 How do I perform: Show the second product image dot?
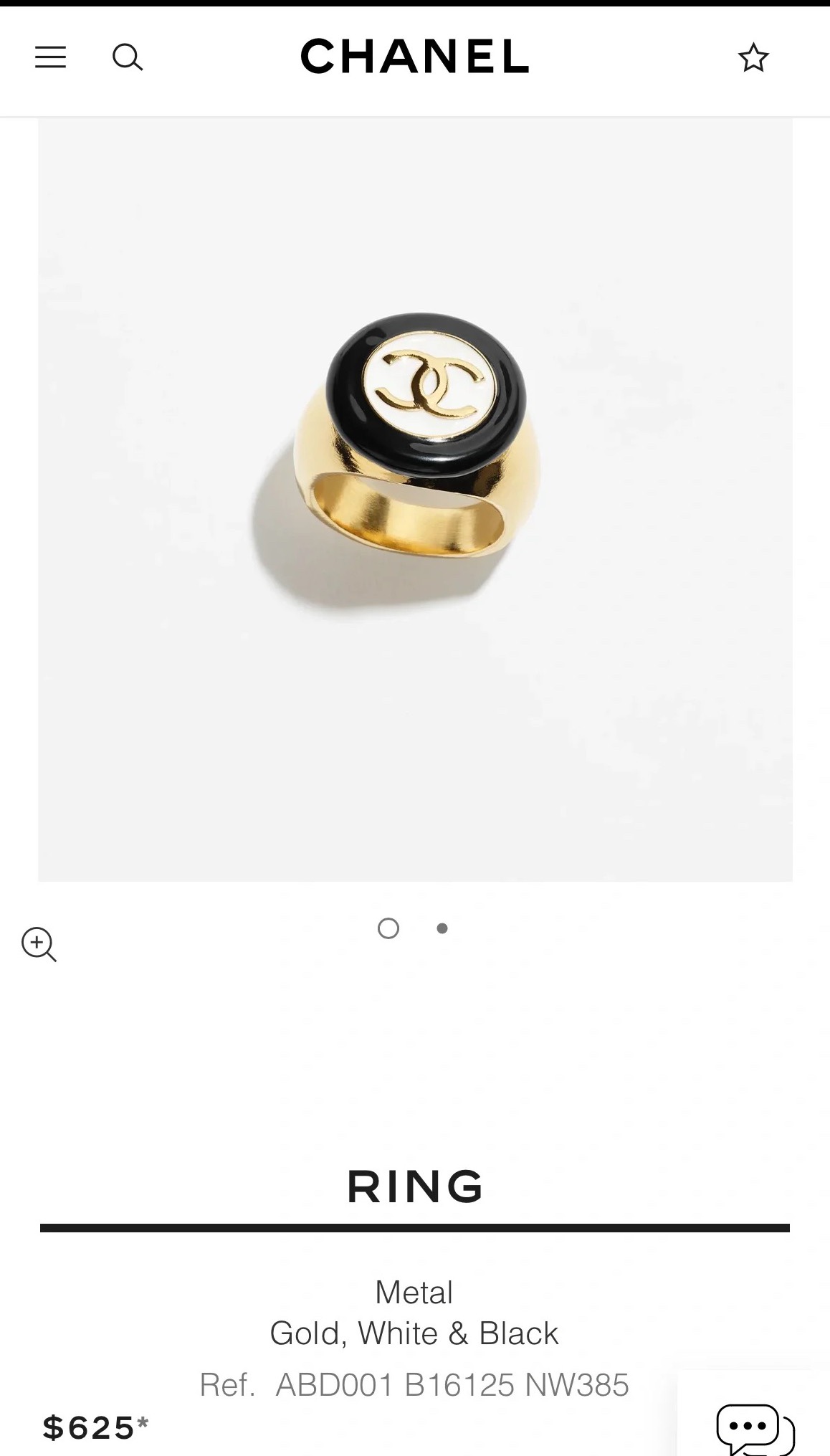tap(442, 928)
